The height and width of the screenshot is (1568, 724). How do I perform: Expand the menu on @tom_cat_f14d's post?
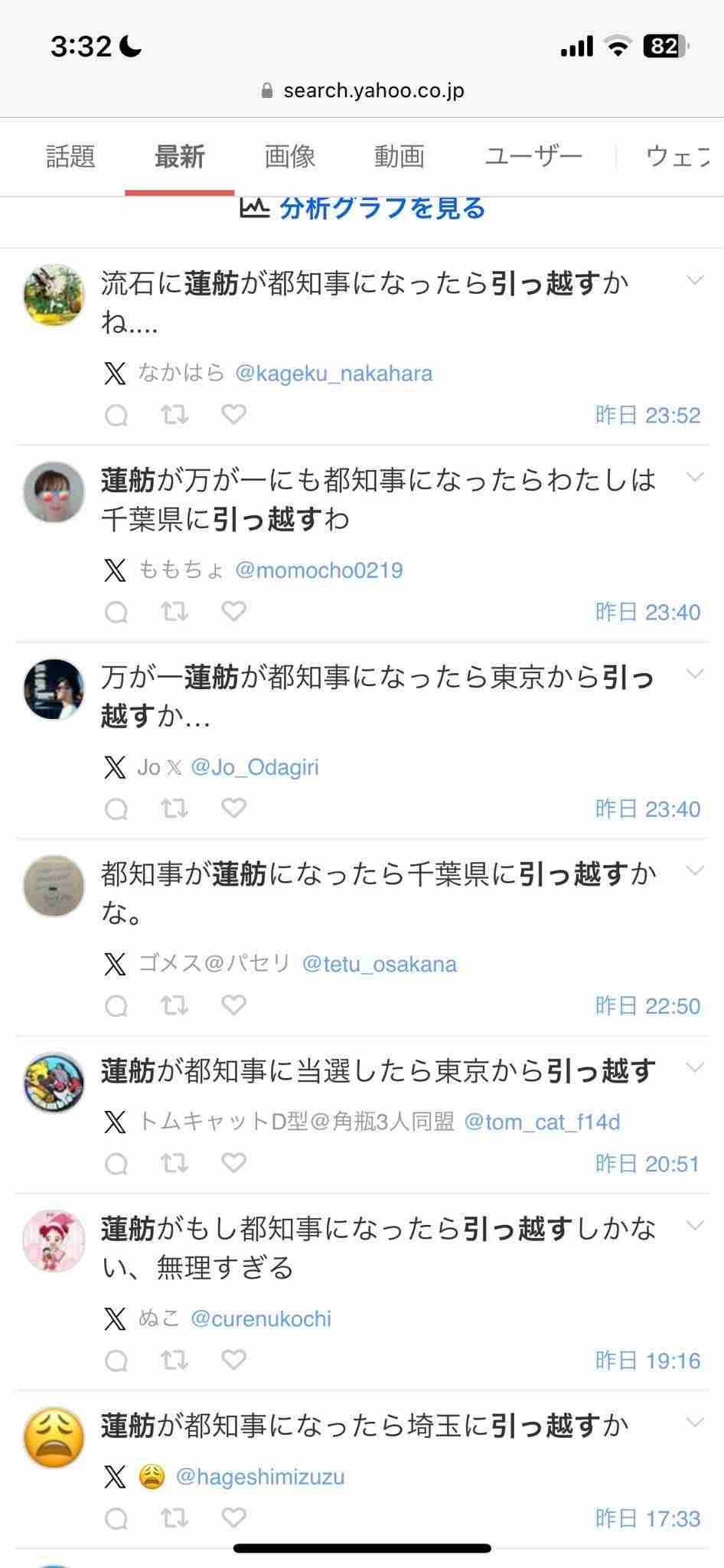tap(695, 1067)
